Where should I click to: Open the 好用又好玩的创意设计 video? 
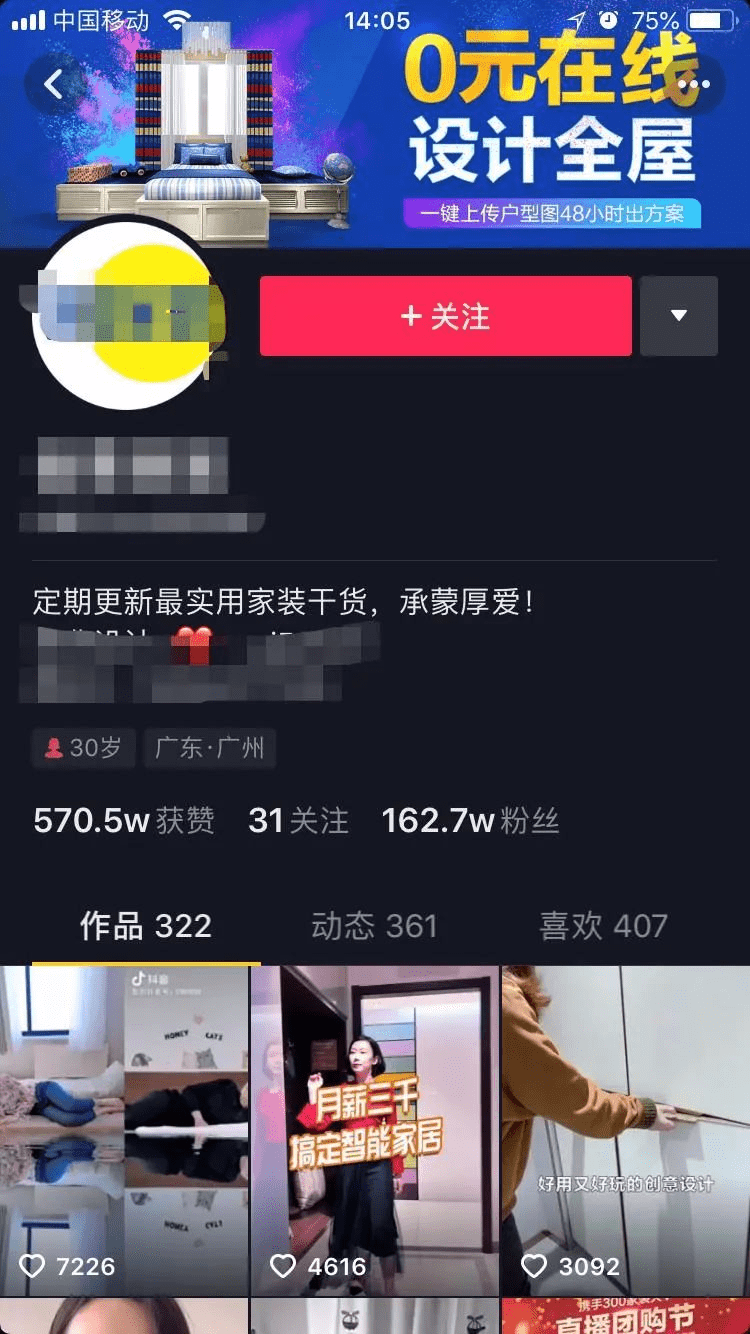click(626, 1130)
